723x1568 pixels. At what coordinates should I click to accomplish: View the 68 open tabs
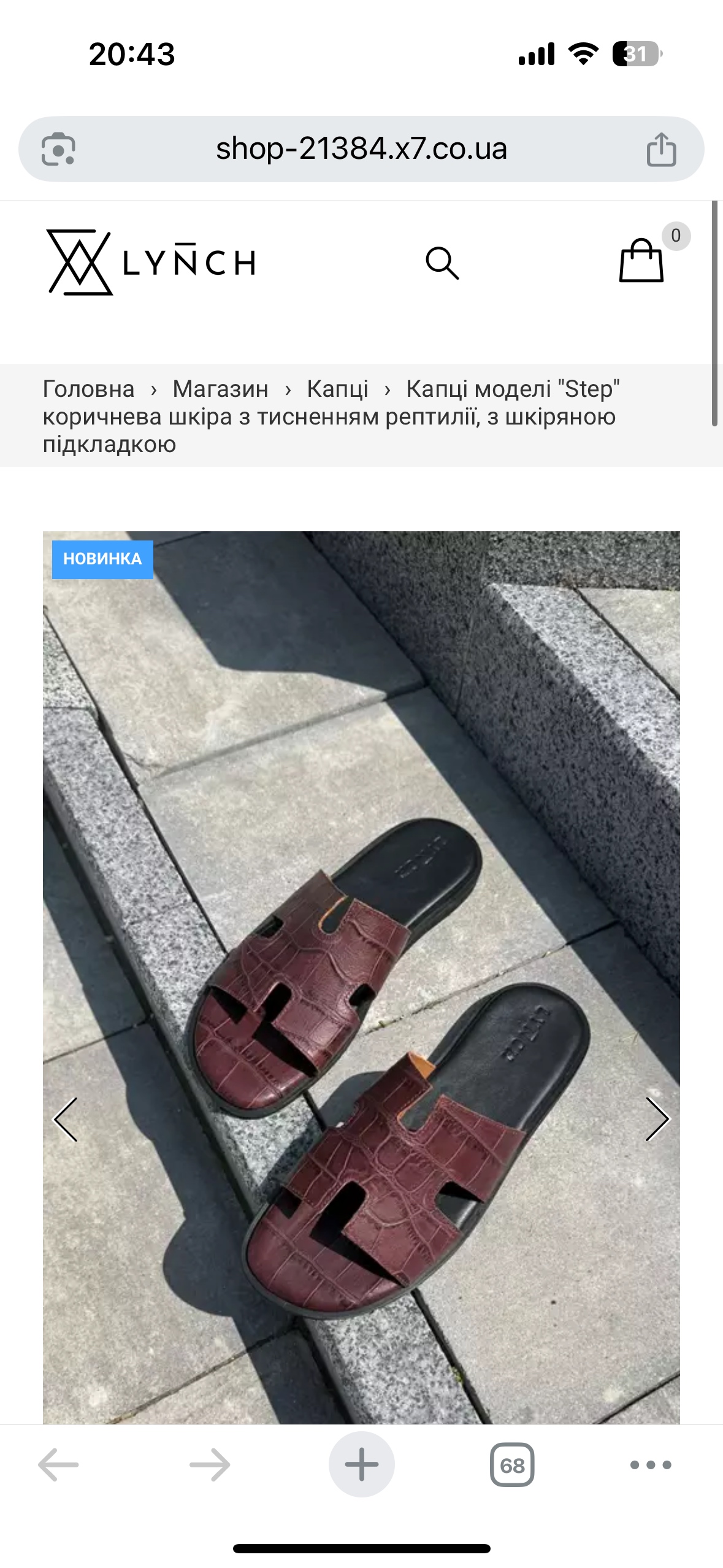512,1465
